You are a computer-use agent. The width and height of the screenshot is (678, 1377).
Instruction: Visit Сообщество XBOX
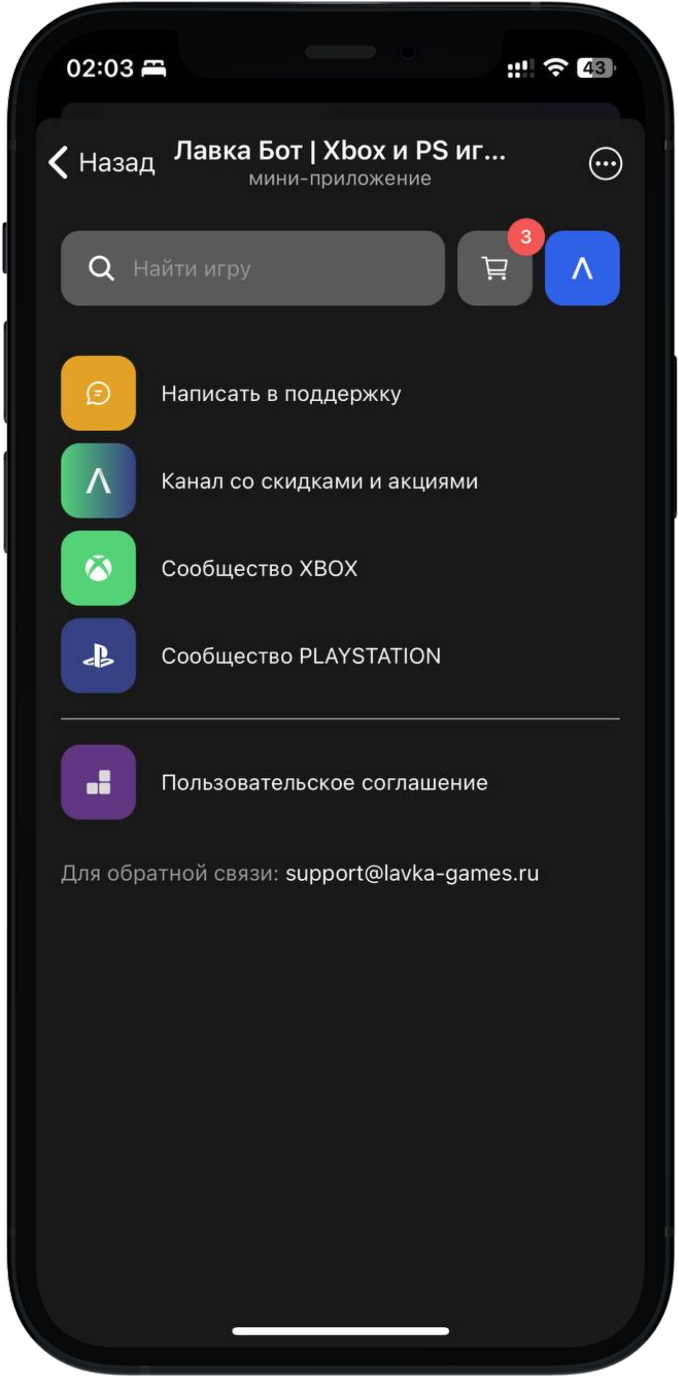click(258, 569)
